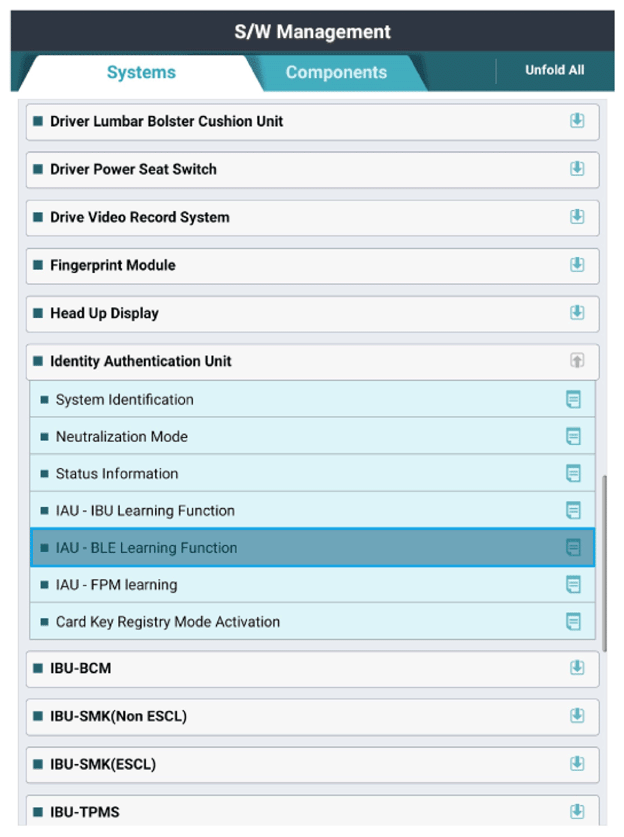Select the Systems tab
624x837 pixels.
[x=141, y=72]
